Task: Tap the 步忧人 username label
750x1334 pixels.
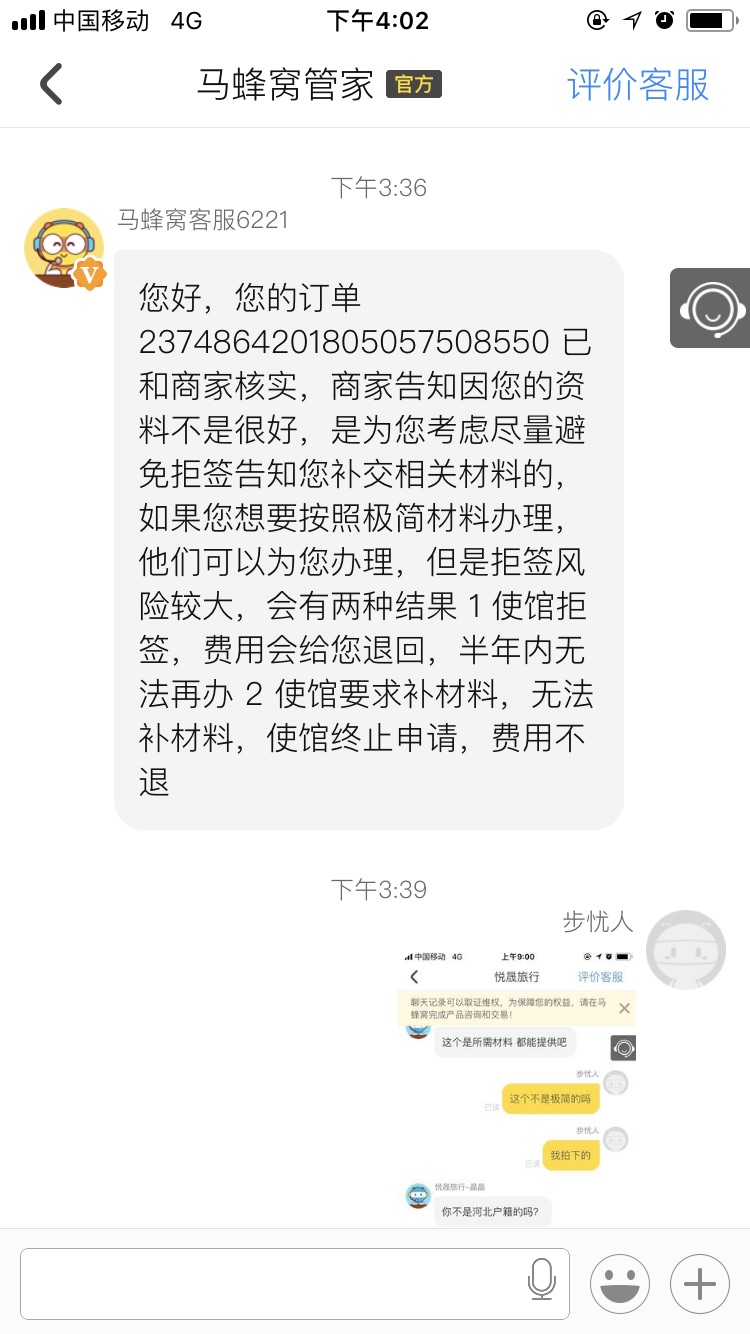Action: (x=596, y=921)
